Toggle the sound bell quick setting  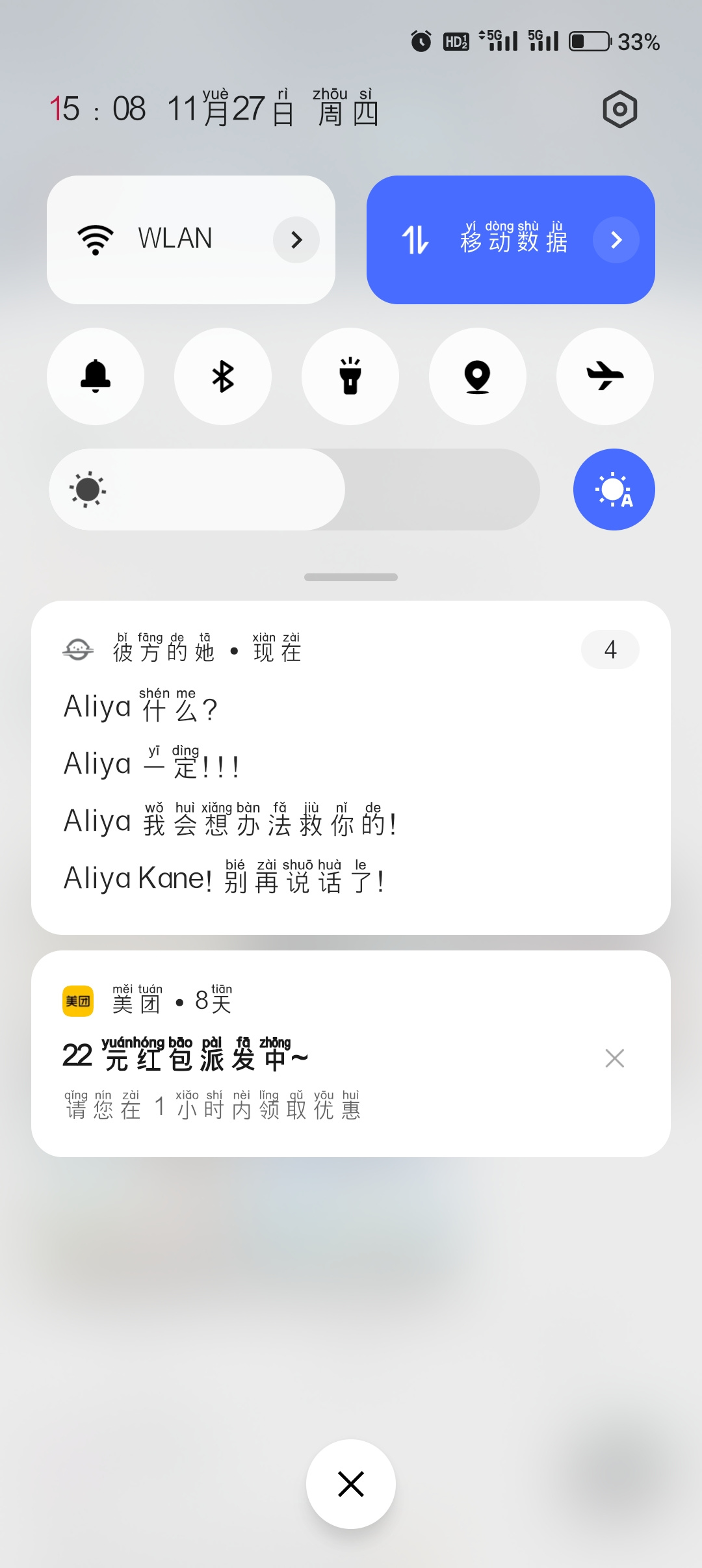point(96,376)
